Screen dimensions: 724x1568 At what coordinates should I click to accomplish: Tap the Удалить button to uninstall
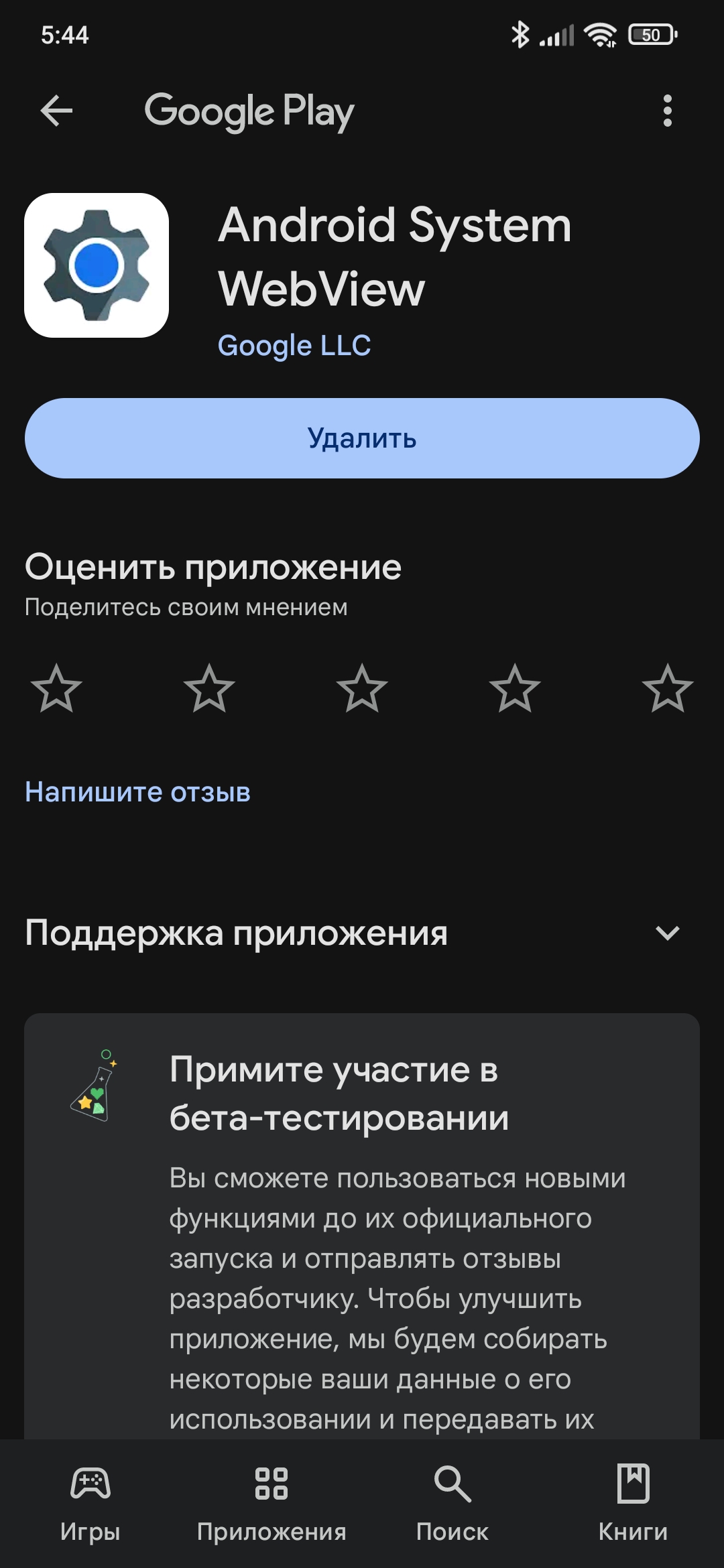click(x=362, y=438)
